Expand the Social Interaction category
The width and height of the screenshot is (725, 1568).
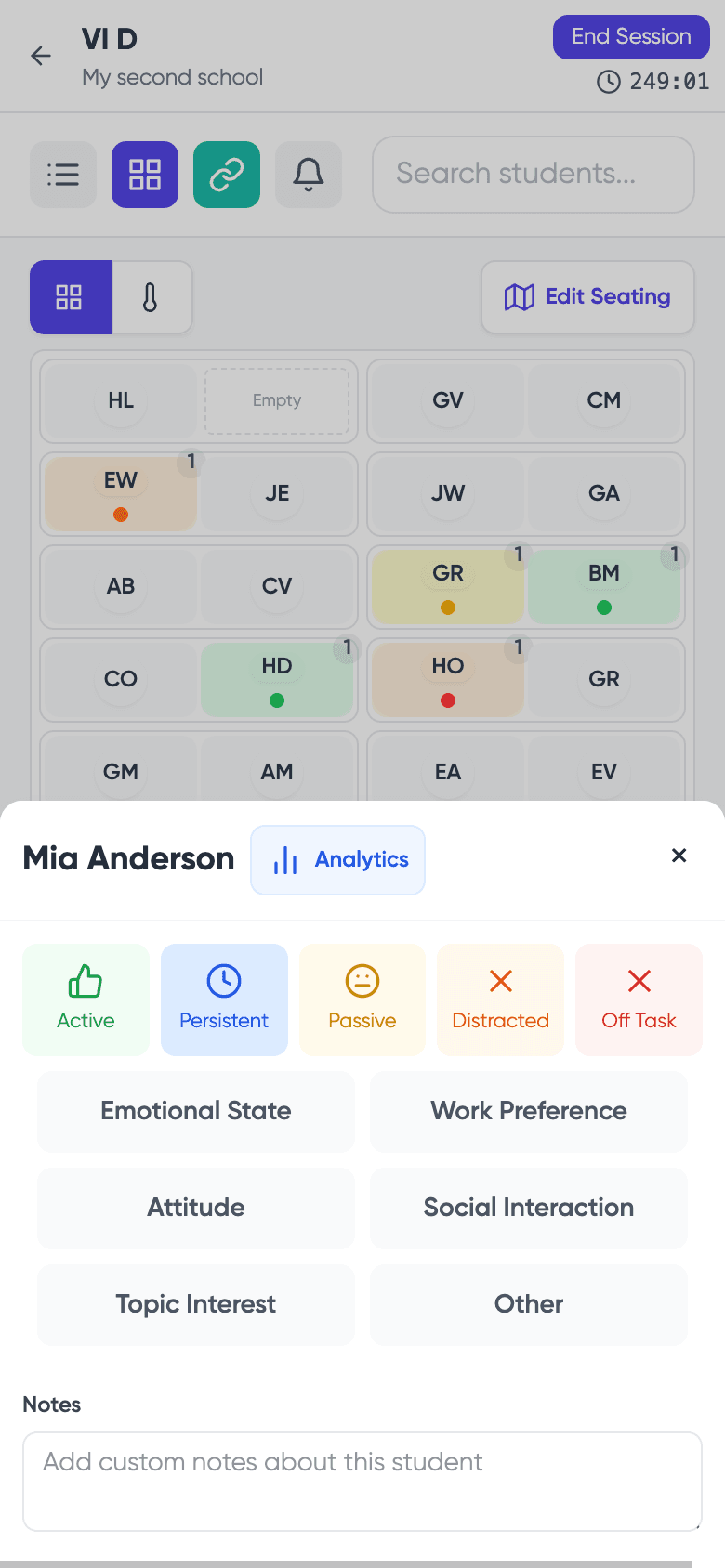[528, 1209]
